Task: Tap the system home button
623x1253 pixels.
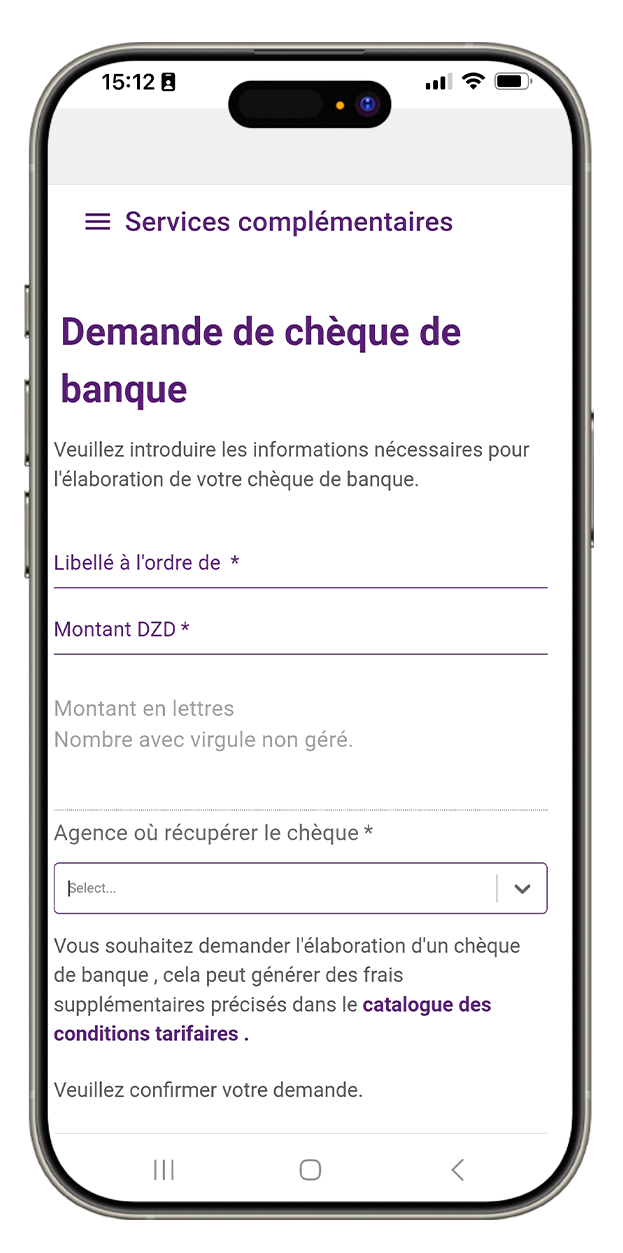Action: click(x=310, y=1169)
